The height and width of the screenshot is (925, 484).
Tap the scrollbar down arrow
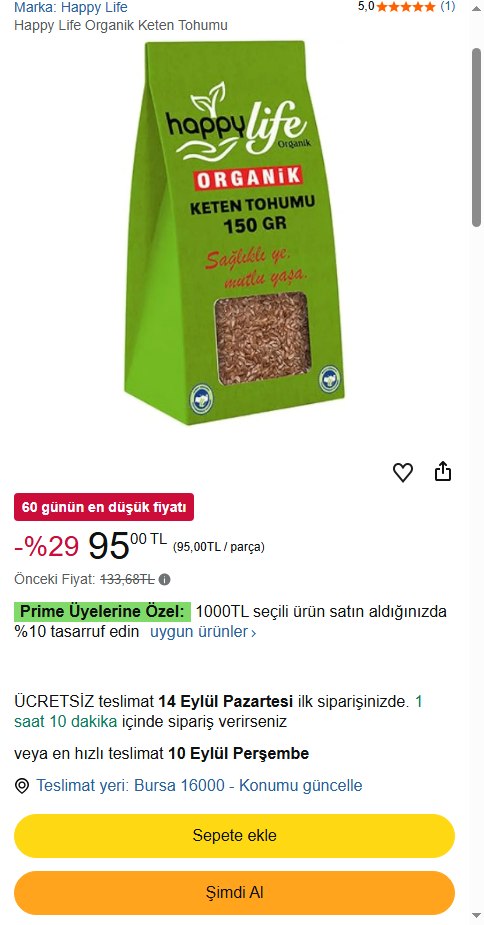(477, 916)
